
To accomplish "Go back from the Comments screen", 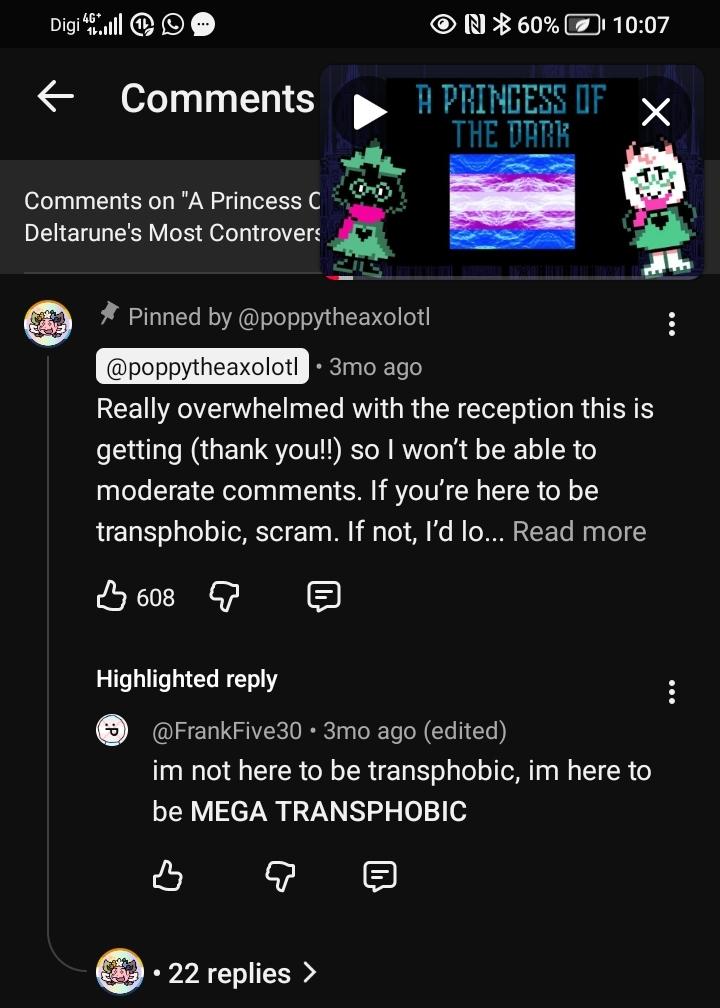I will coord(56,97).
